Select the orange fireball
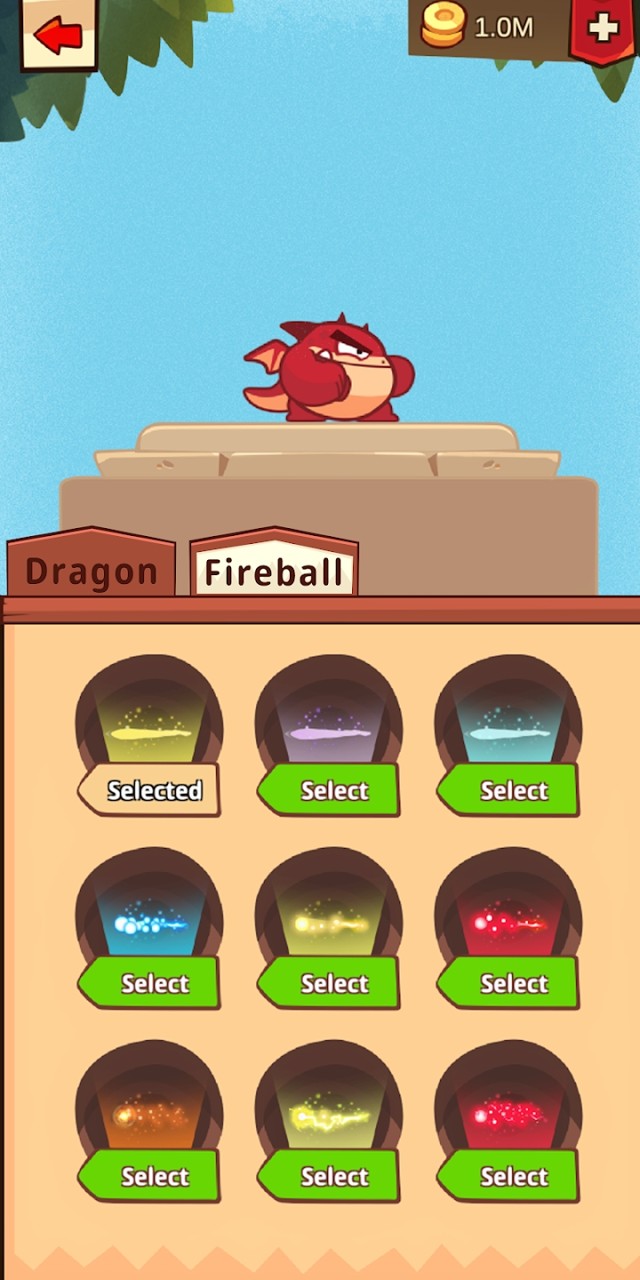640x1280 pixels. point(152,1176)
